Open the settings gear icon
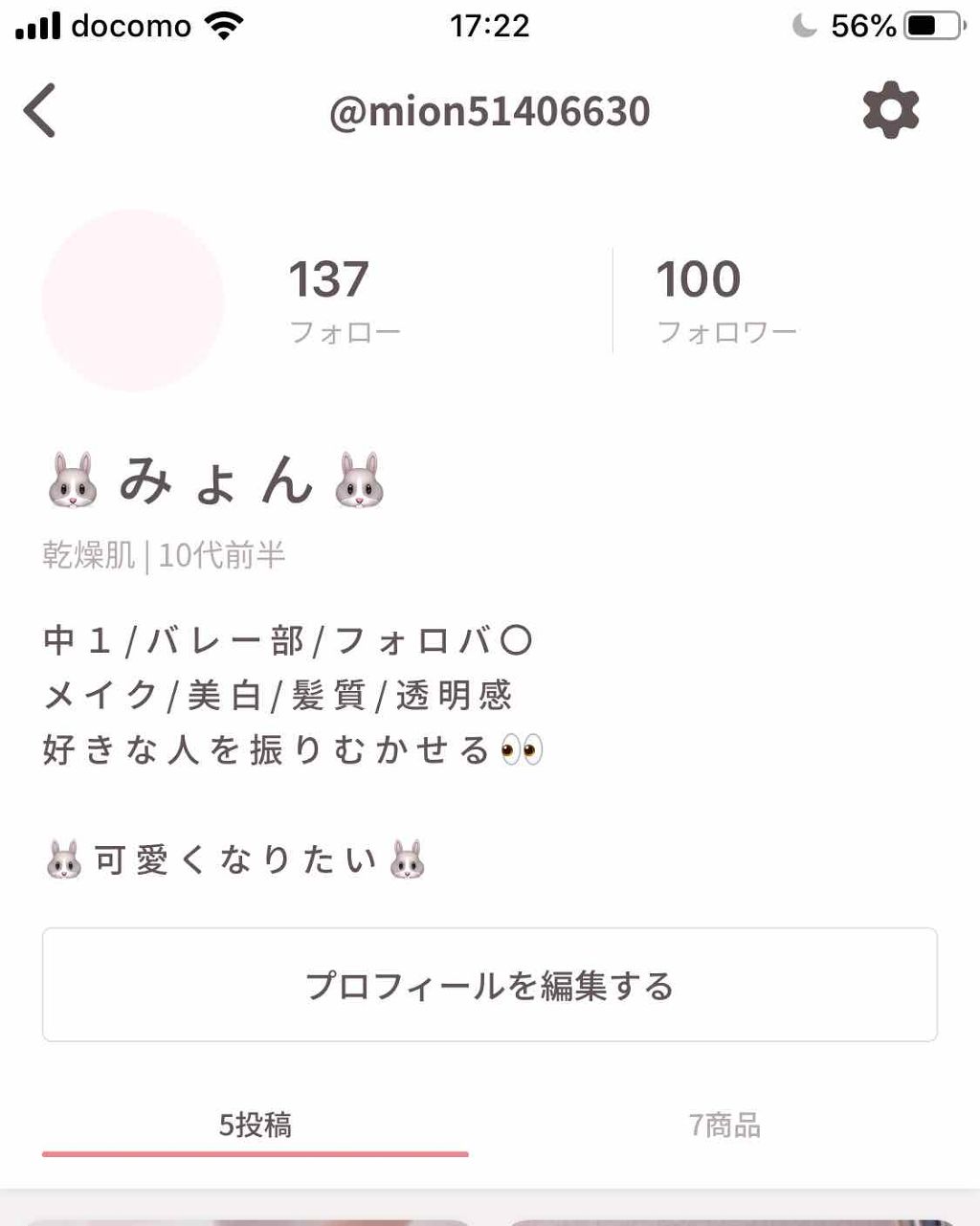 click(x=891, y=109)
